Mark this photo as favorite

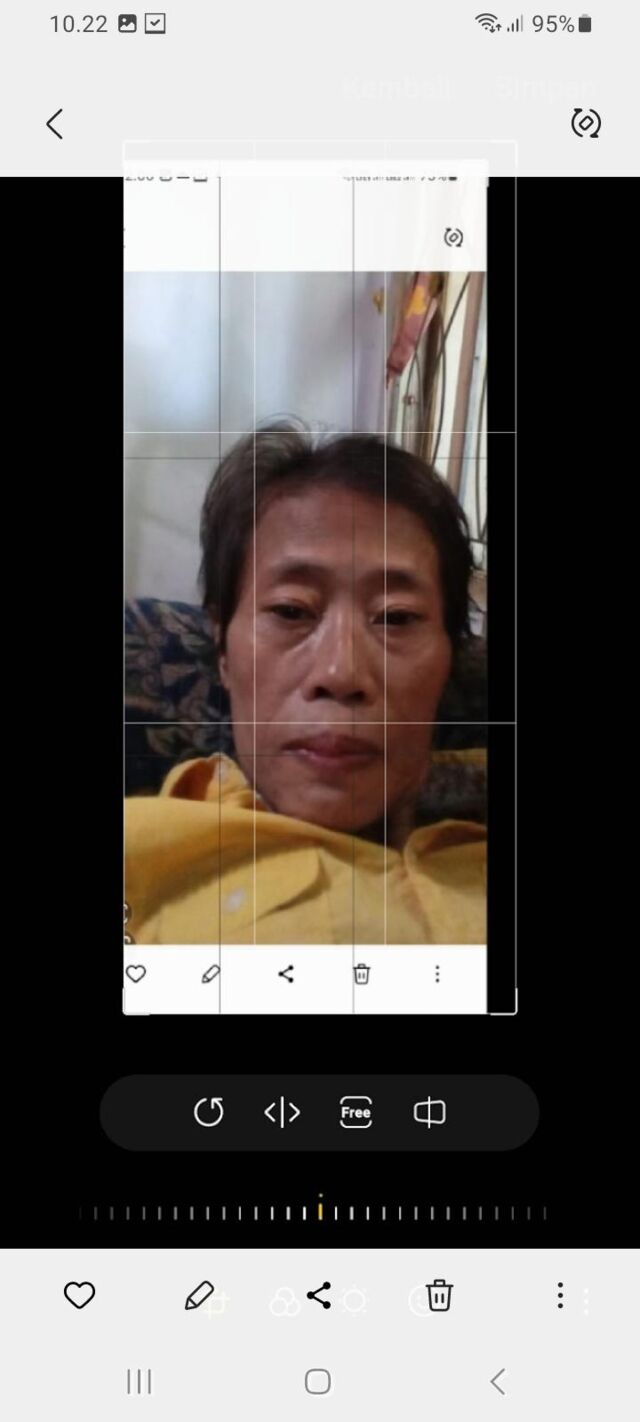pos(79,1295)
